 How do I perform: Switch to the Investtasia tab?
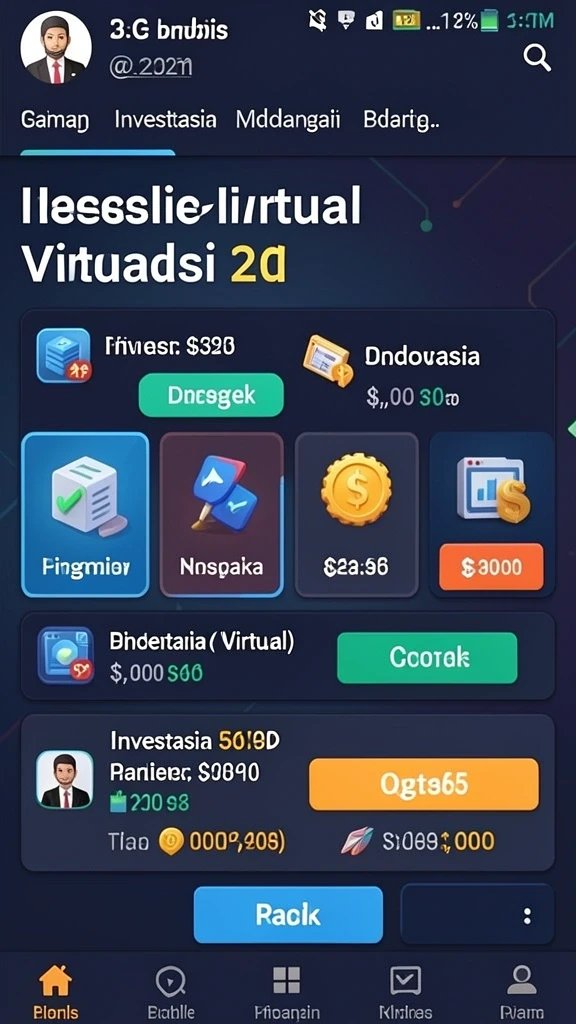point(165,120)
